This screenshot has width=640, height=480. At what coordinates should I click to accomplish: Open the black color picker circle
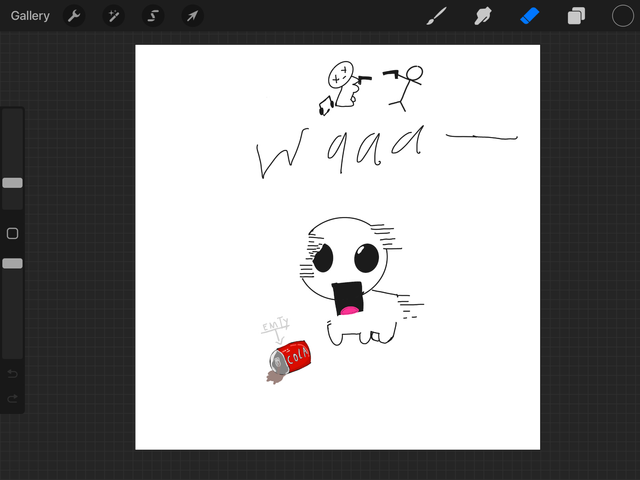[x=623, y=16]
